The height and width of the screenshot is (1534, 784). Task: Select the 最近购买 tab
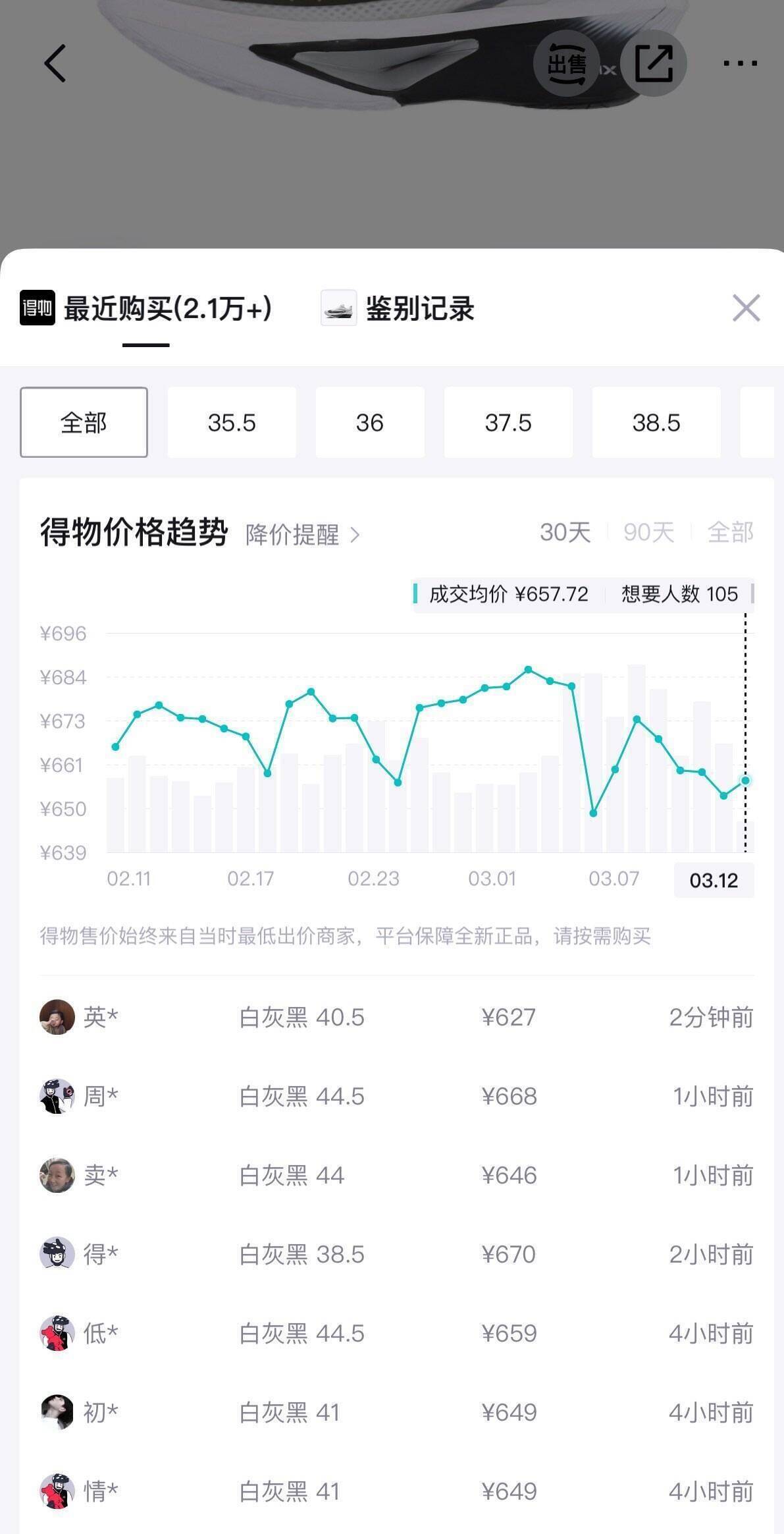click(146, 308)
